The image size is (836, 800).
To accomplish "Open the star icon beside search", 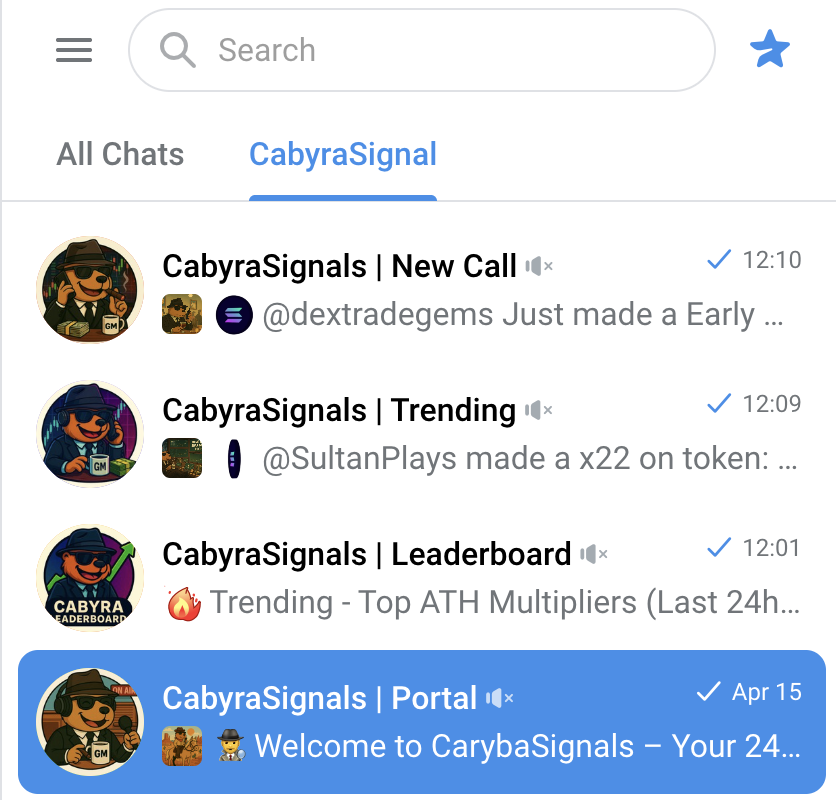I will click(x=769, y=50).
